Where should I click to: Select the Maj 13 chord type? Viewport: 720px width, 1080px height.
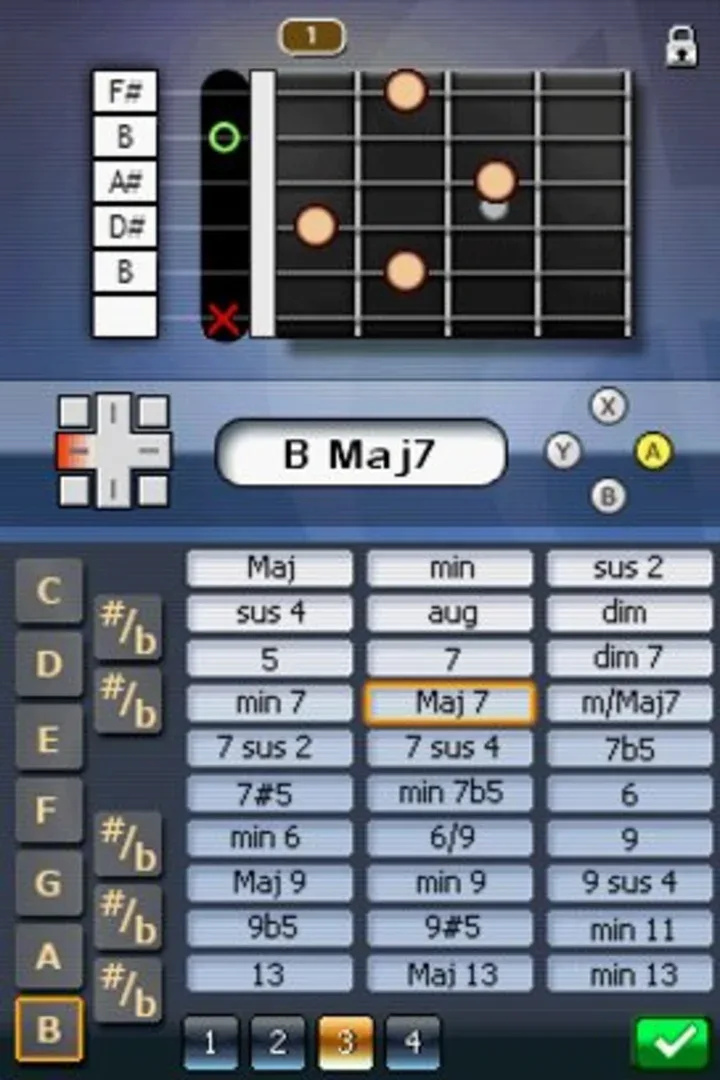450,973
